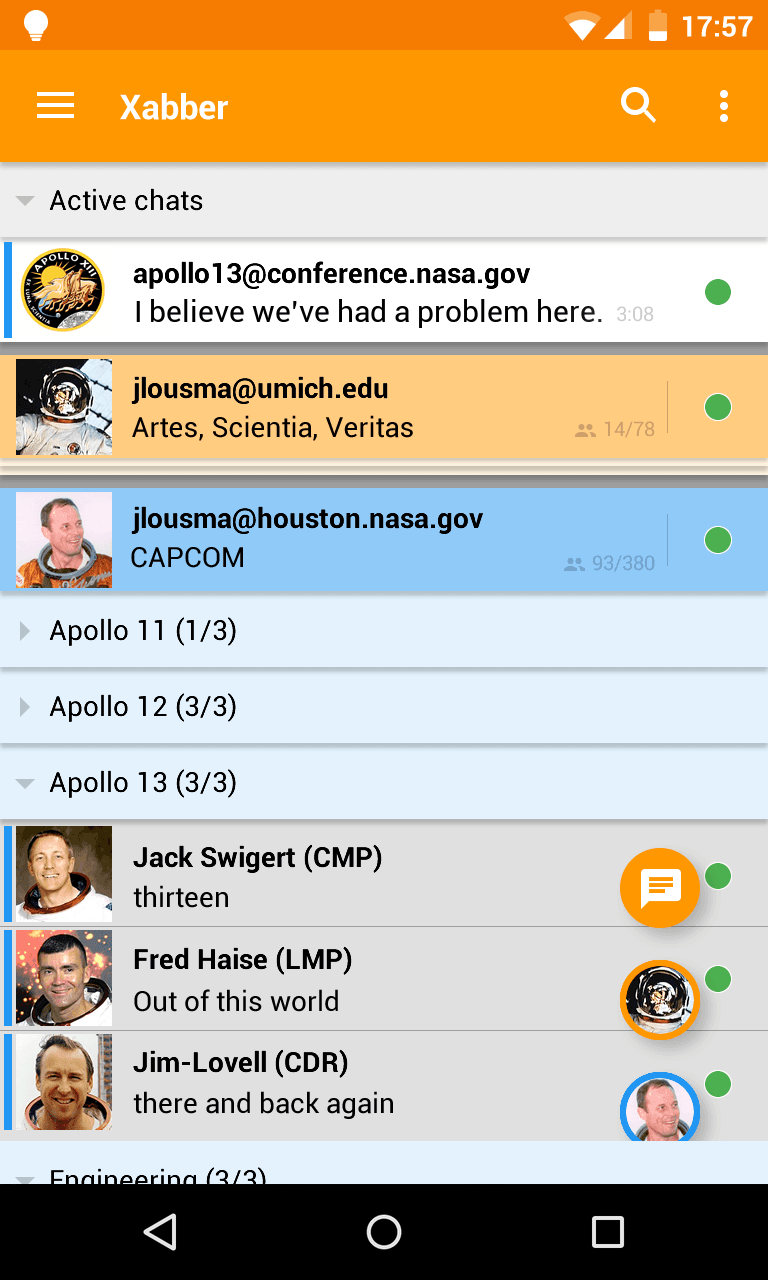The width and height of the screenshot is (768, 1280).
Task: Open the system recent apps view
Action: [x=607, y=1232]
